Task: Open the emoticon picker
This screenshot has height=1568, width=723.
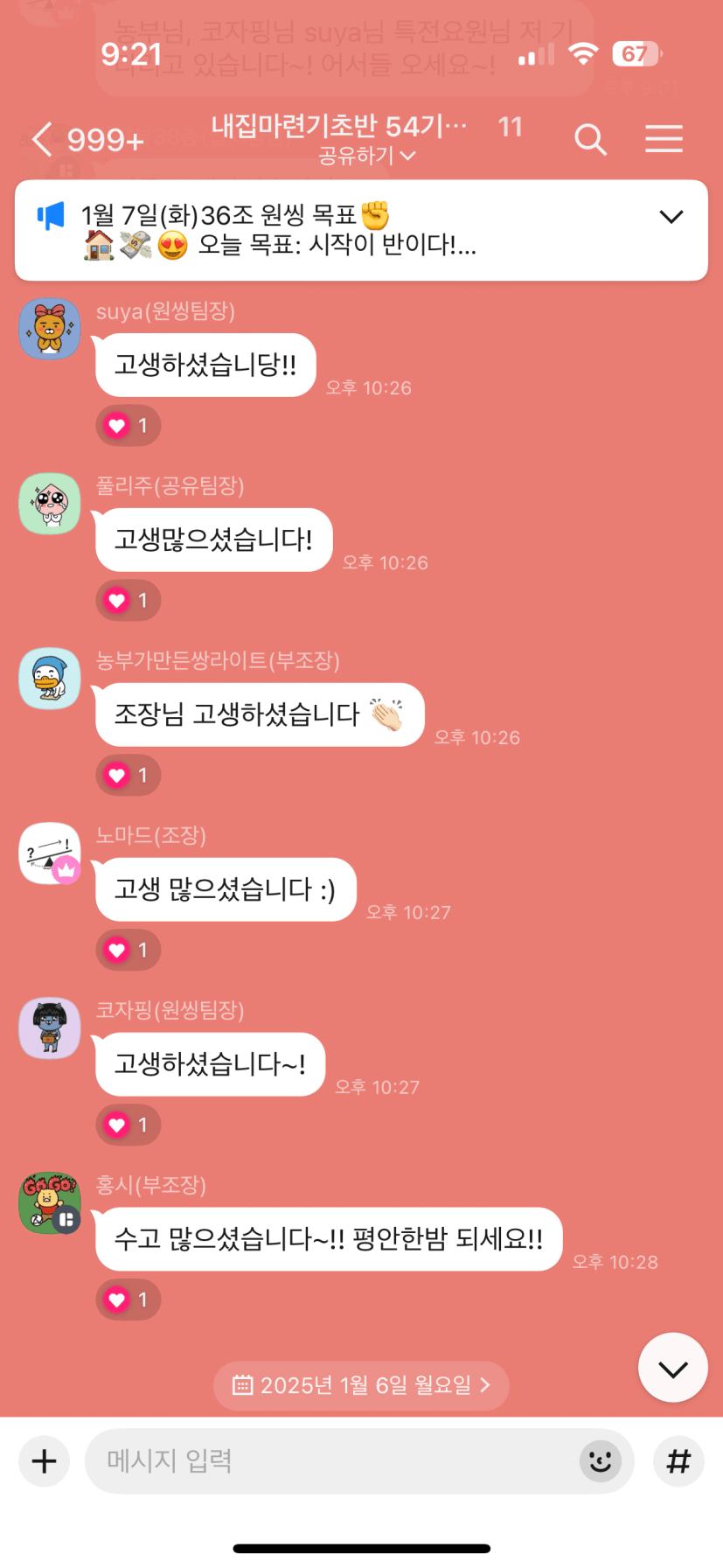Action: click(x=601, y=1461)
